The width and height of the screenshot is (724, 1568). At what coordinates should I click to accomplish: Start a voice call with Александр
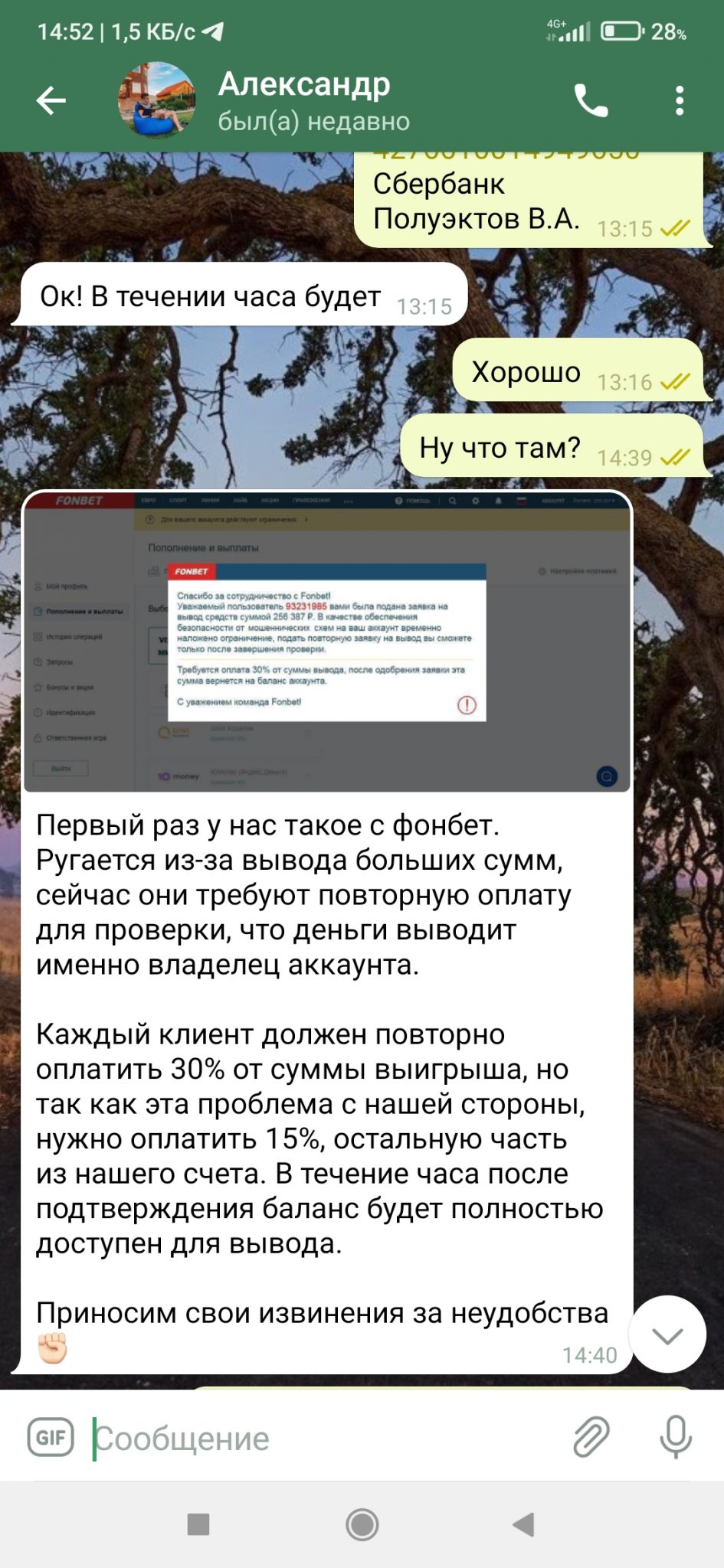(591, 100)
